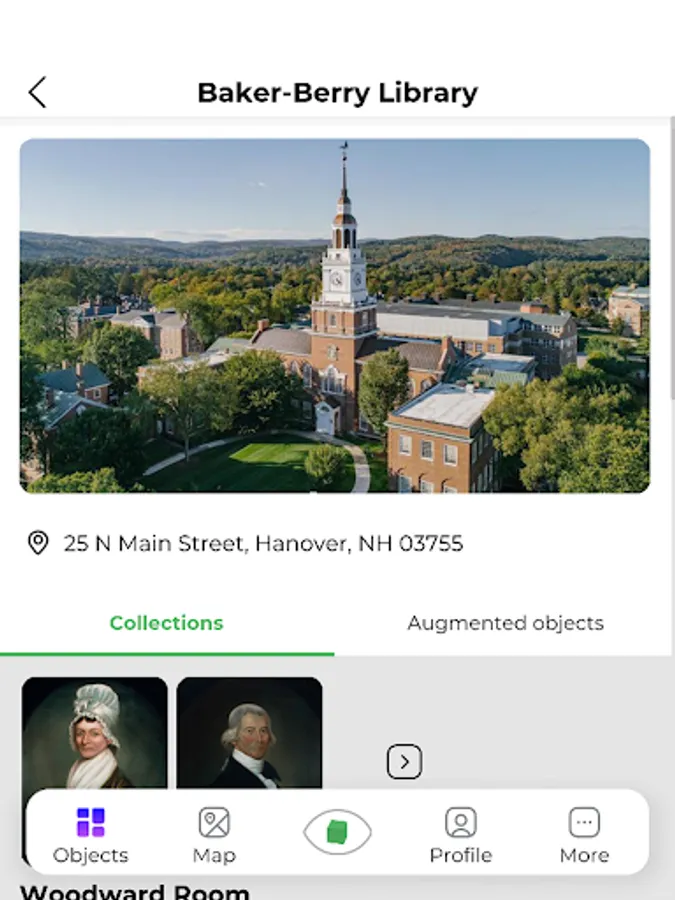This screenshot has width=675, height=900.
Task: Open the Objects tab
Action: coord(91,836)
